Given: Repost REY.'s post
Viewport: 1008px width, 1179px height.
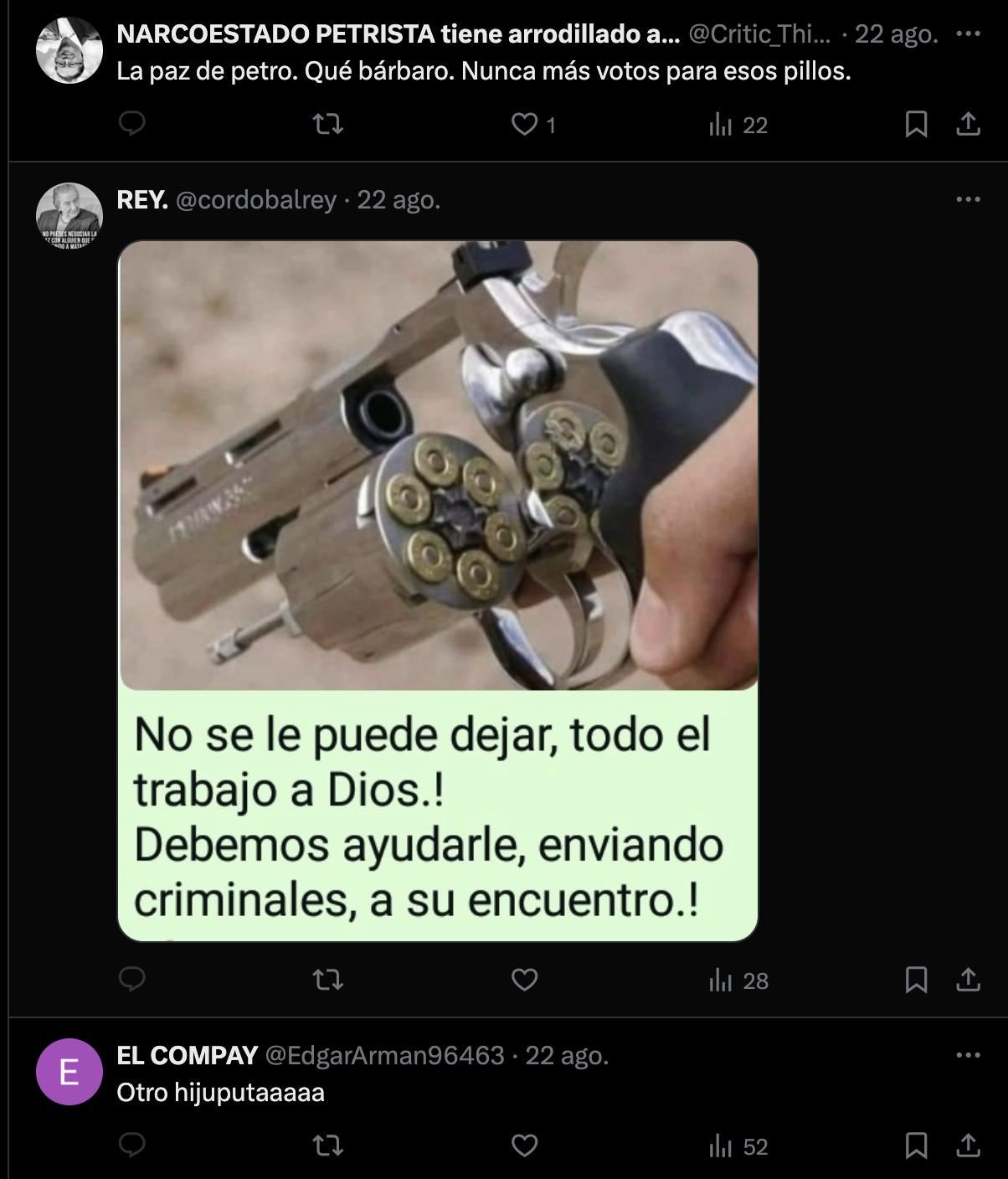Looking at the screenshot, I should click(x=327, y=980).
